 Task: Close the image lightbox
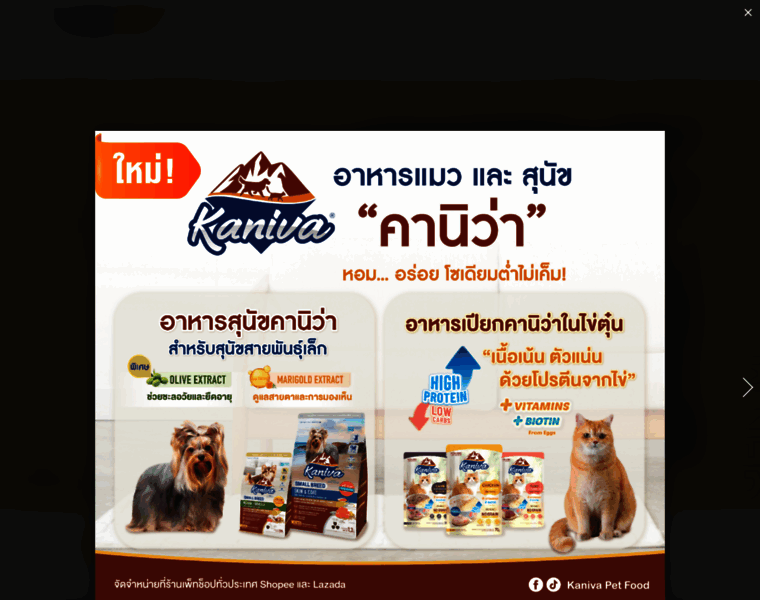(747, 13)
